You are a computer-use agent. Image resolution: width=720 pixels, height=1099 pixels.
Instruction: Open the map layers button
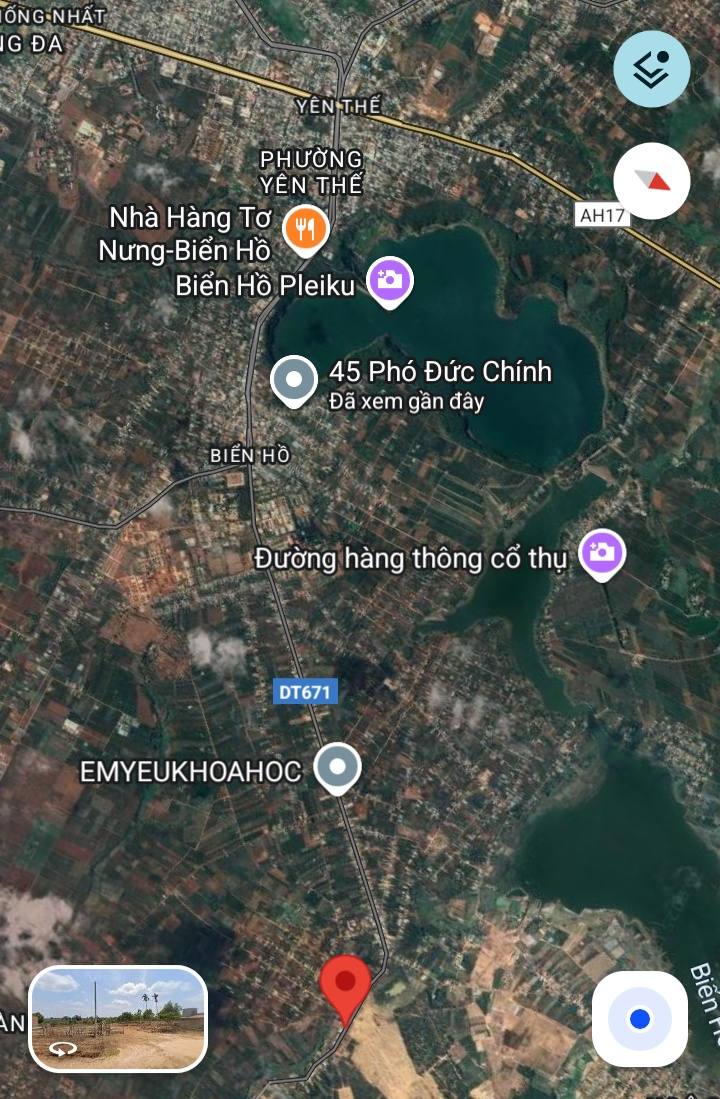[x=651, y=69]
